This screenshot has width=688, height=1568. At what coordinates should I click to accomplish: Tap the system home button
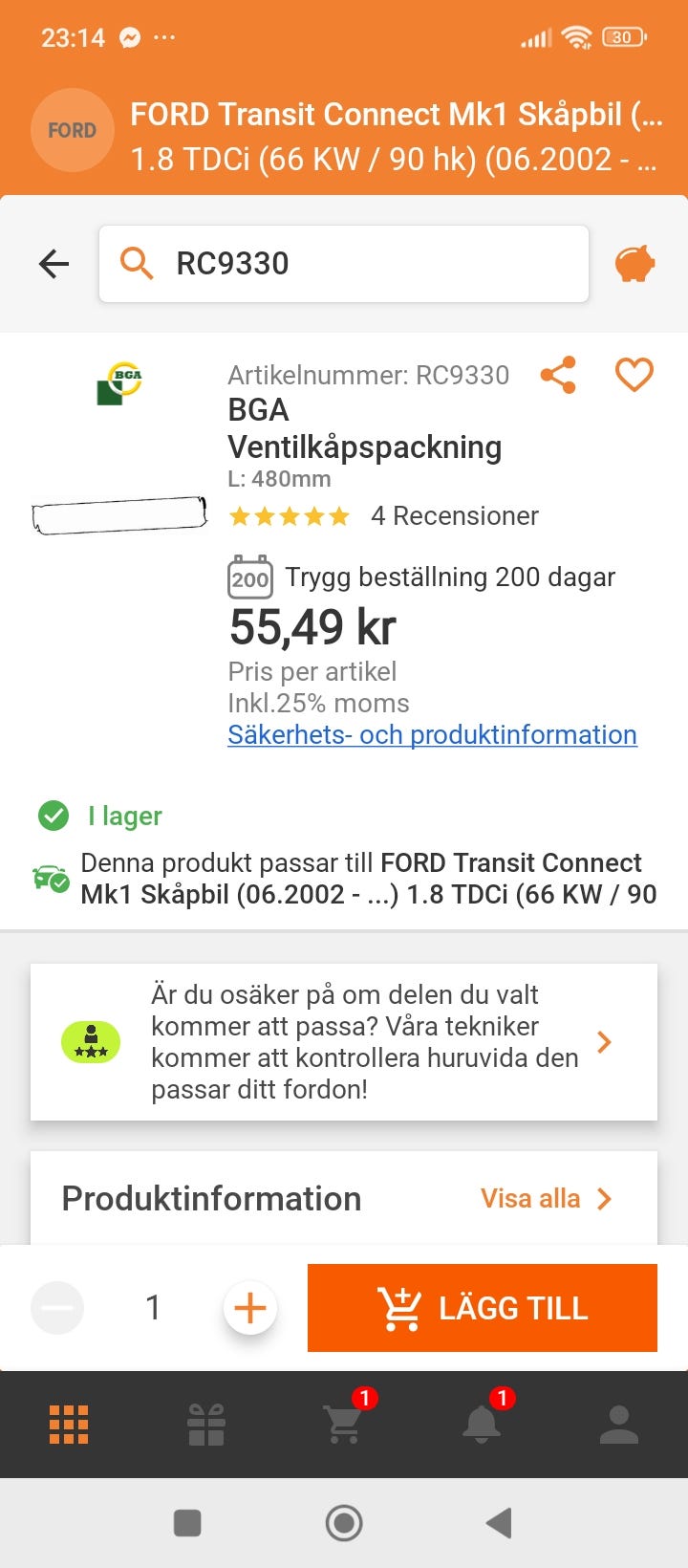pos(344,1523)
